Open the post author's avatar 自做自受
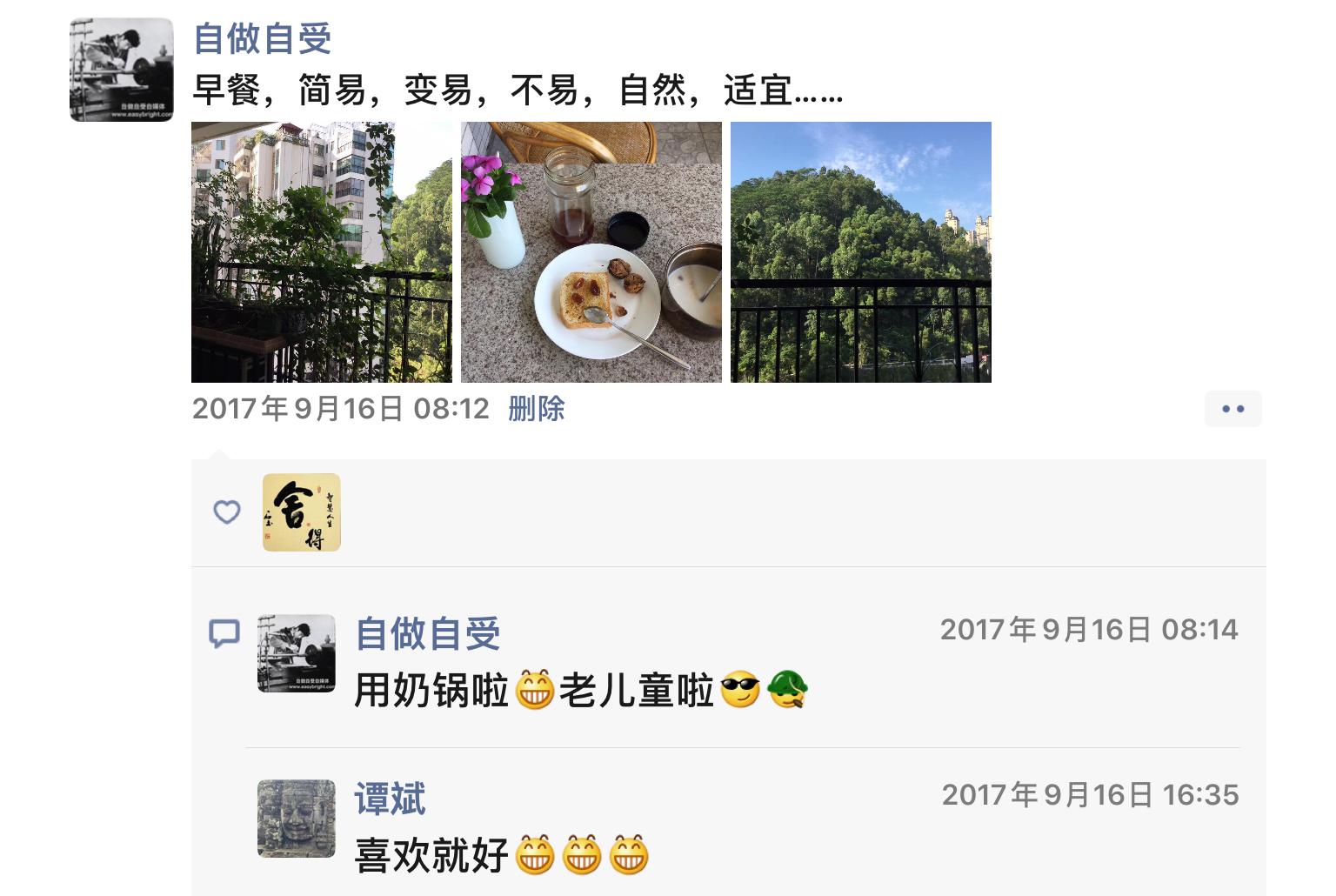This screenshot has height=896, width=1336. pos(121,70)
